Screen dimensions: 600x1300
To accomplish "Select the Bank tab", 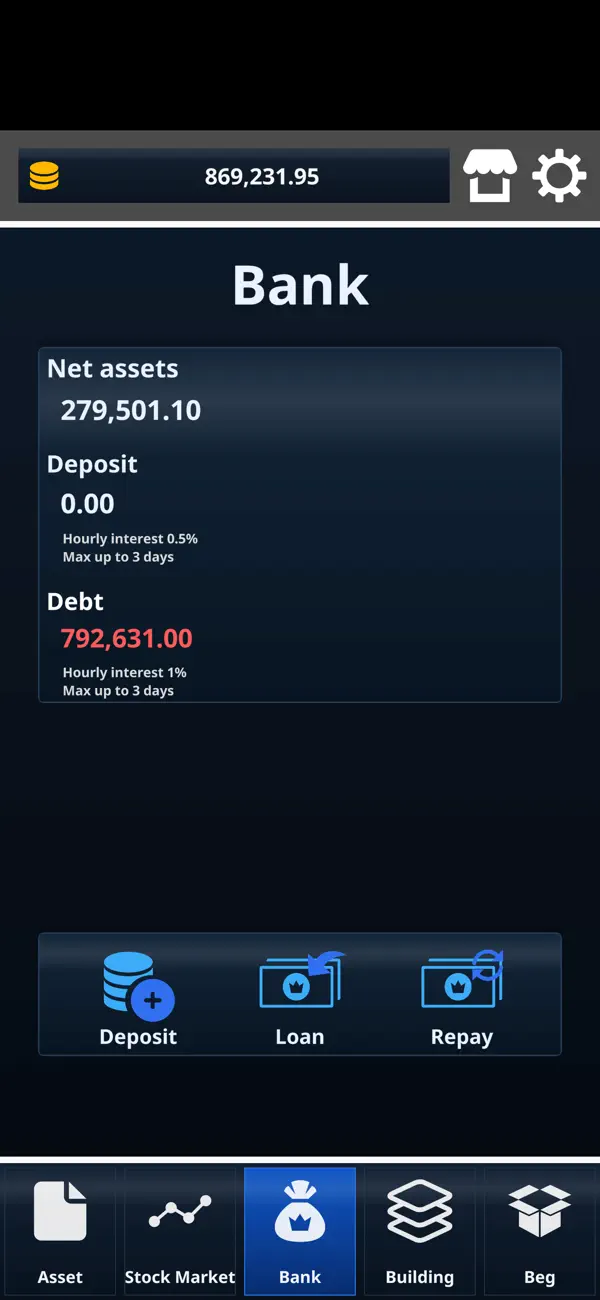I will coord(300,1231).
